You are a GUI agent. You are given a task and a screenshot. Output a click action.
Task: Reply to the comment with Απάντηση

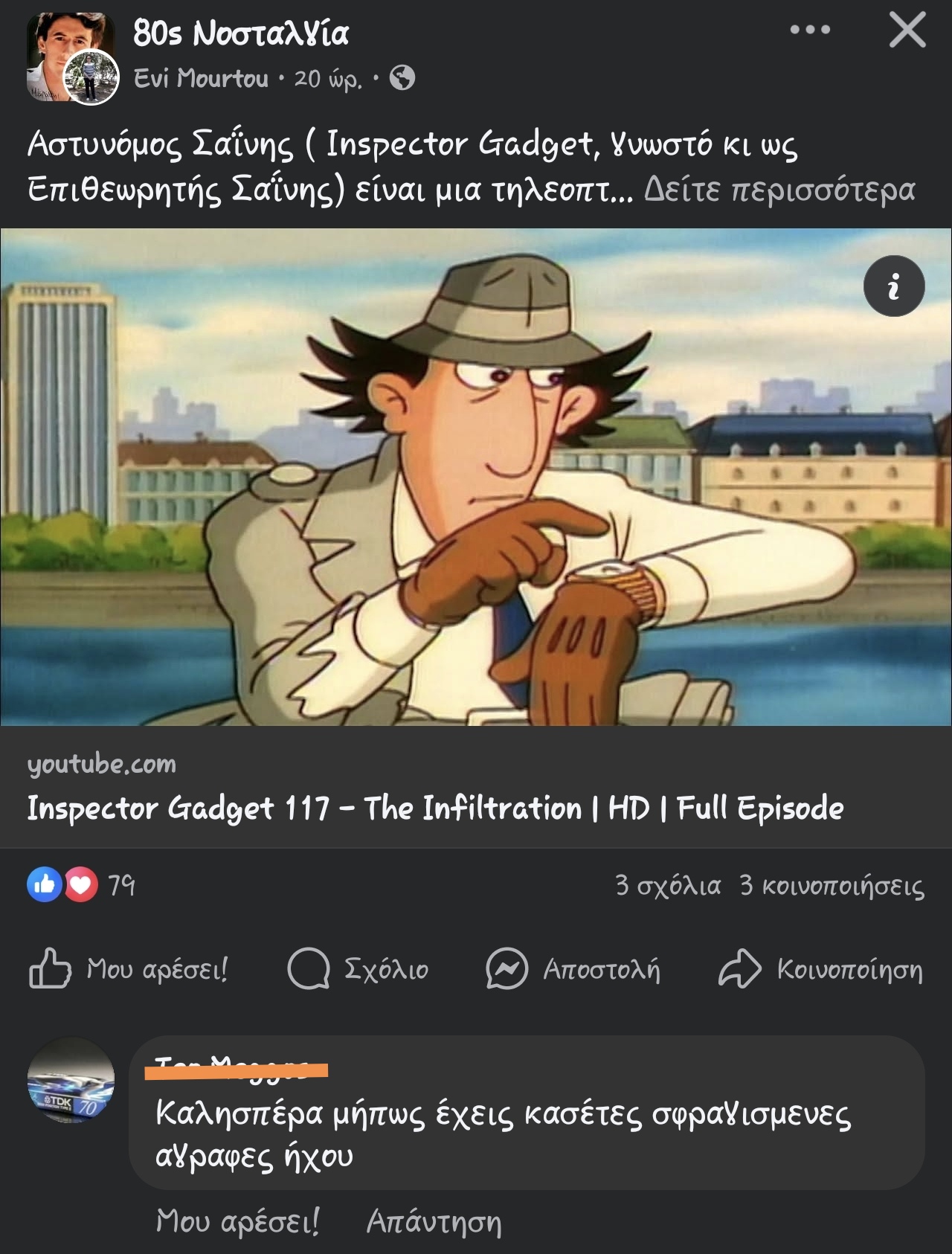434,1221
